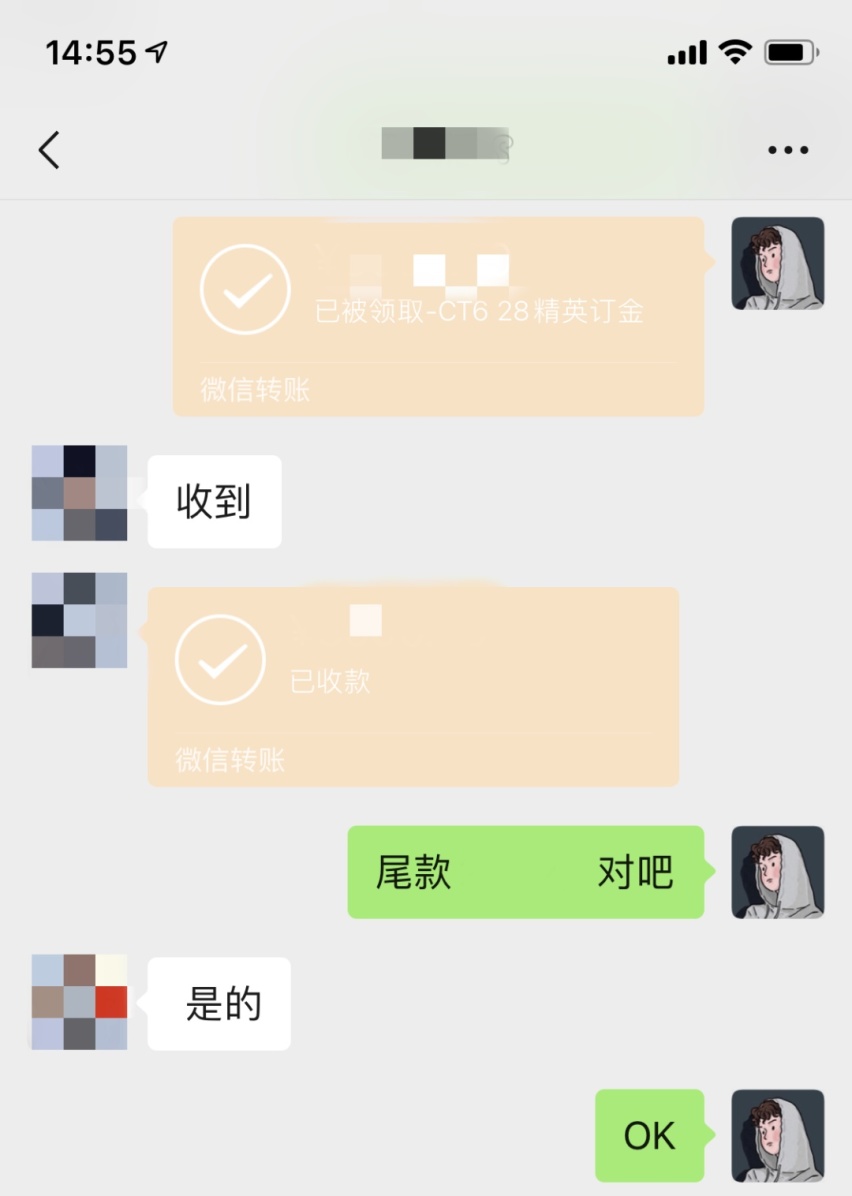Go back to the chat list
This screenshot has width=852, height=1196.
pyautogui.click(x=49, y=150)
